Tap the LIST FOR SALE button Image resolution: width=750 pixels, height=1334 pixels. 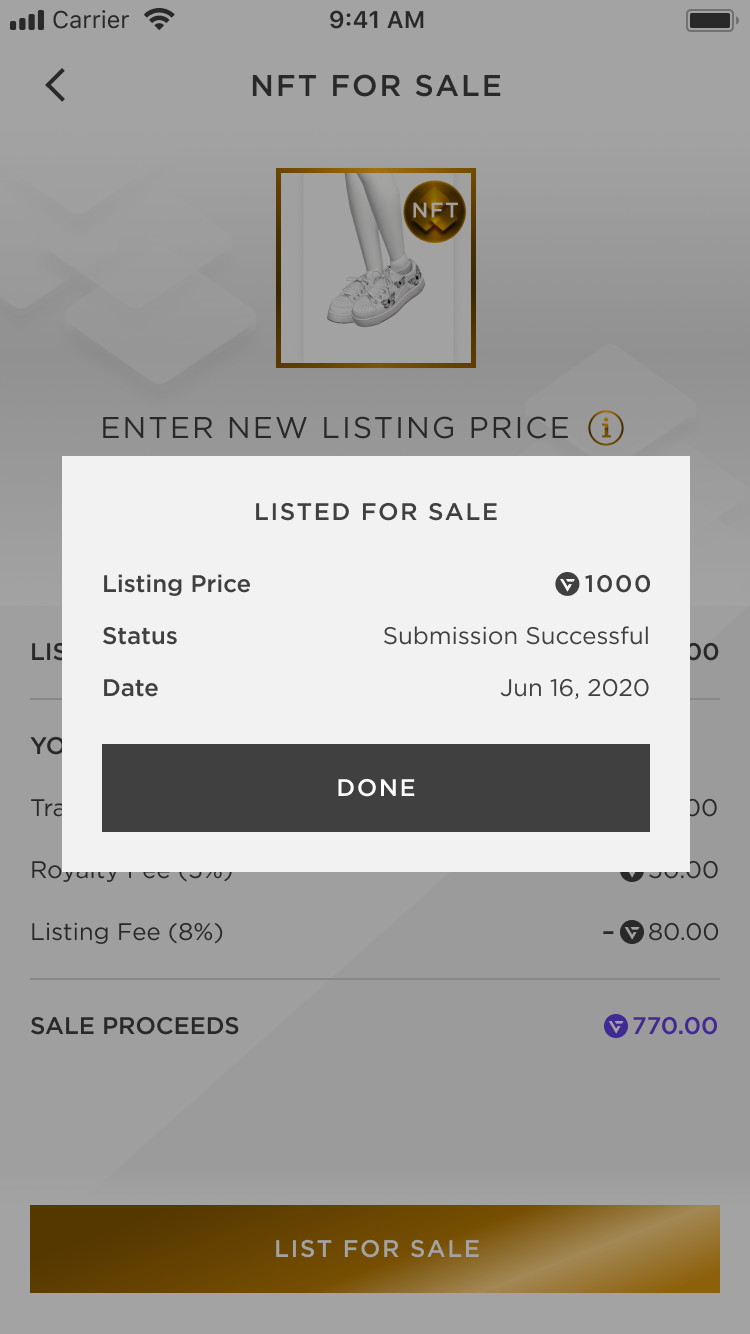[375, 1248]
